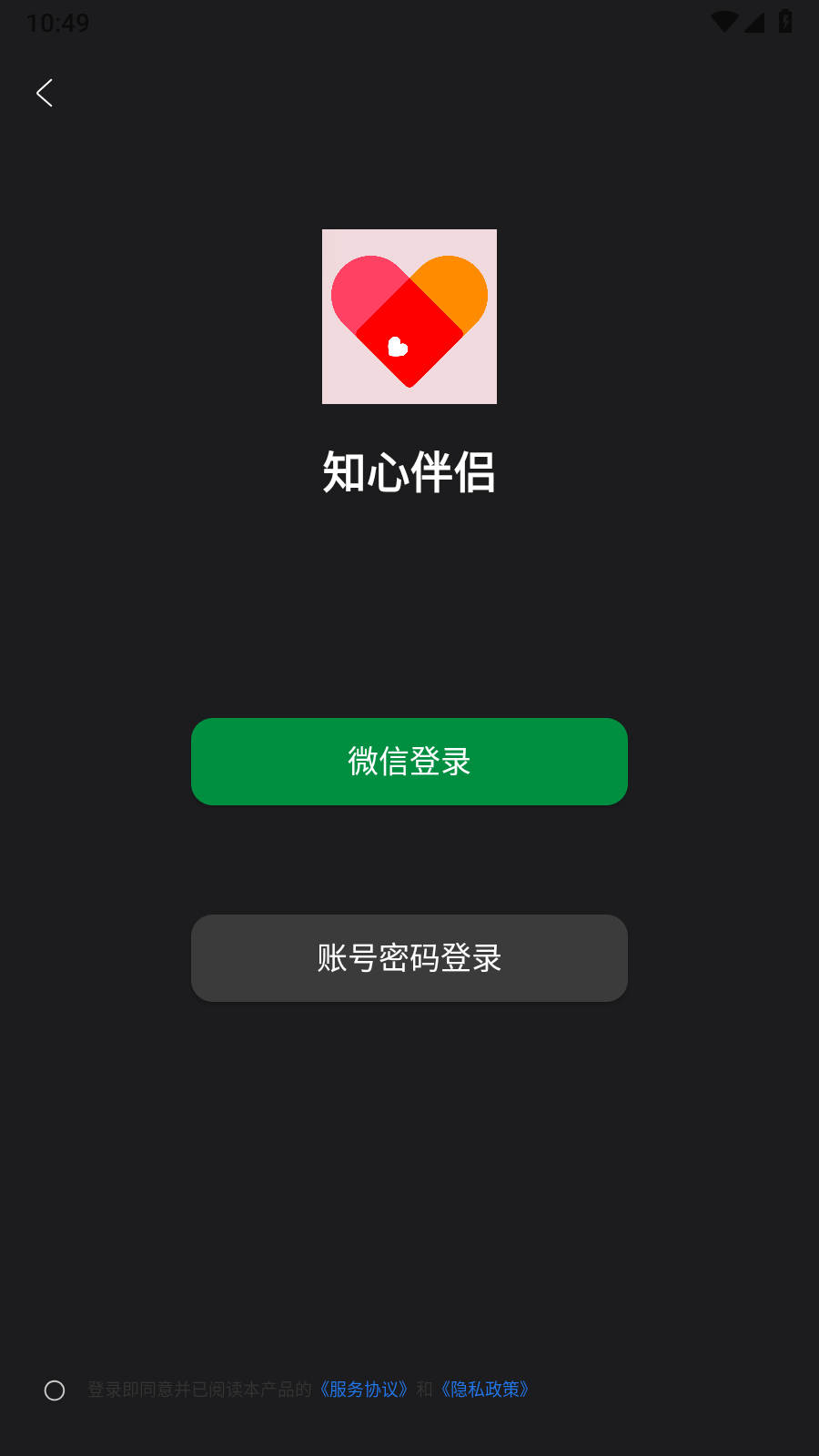Click the WeChat login option
The image size is (819, 1456).
409,762
